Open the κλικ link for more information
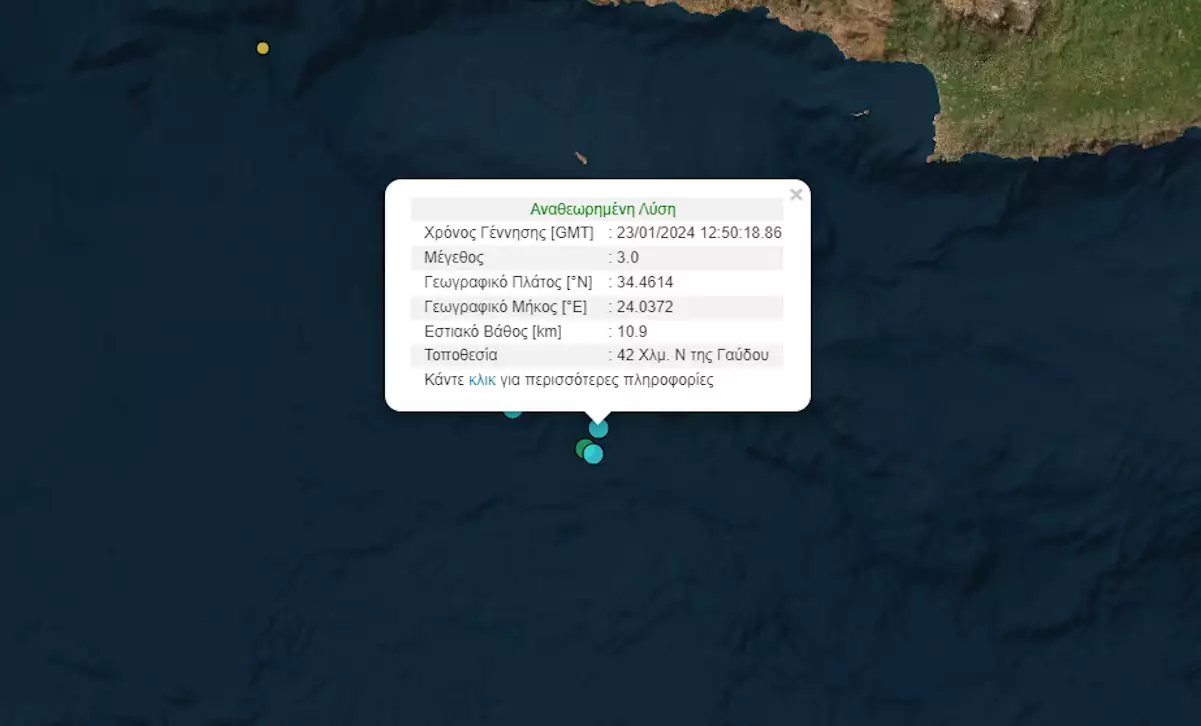Screen dimensions: 1201x726 tap(482, 380)
